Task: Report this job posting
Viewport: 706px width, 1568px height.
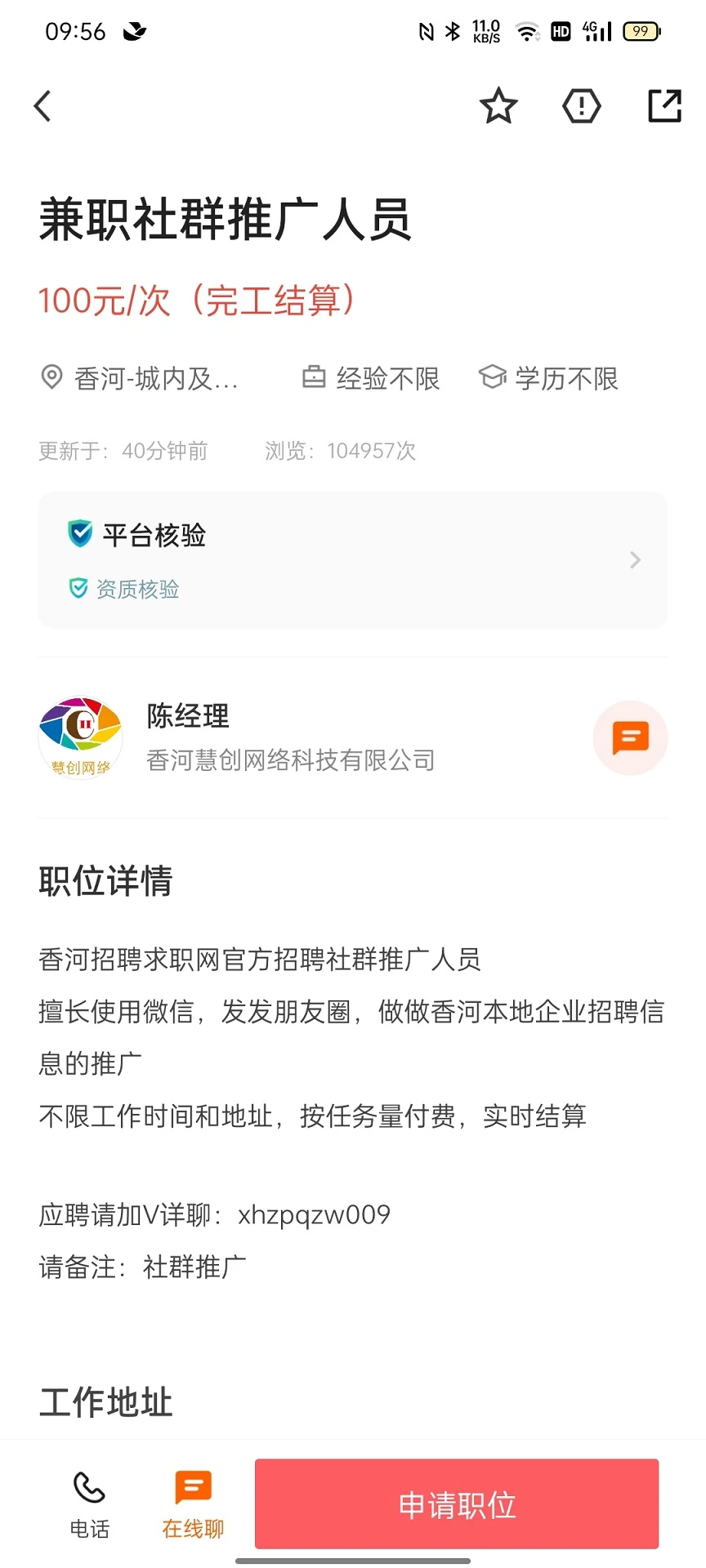Action: tap(581, 106)
